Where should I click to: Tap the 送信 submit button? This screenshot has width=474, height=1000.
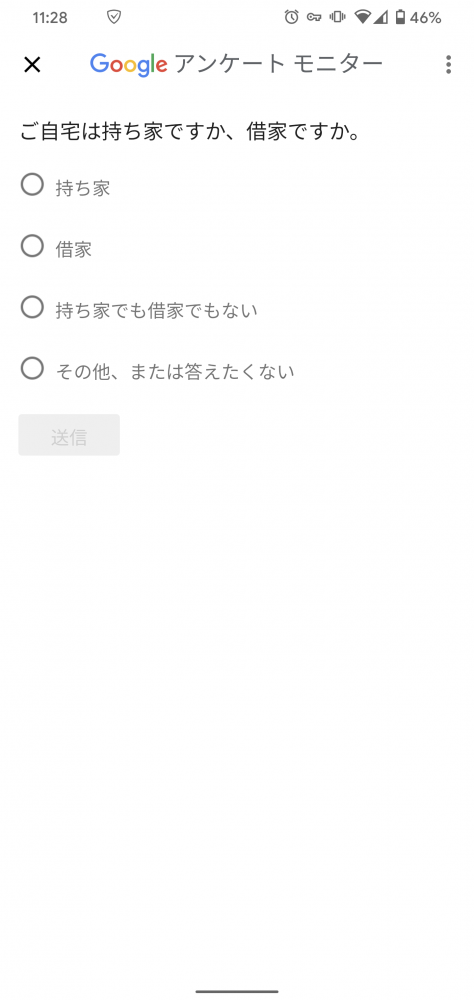pyautogui.click(x=69, y=435)
